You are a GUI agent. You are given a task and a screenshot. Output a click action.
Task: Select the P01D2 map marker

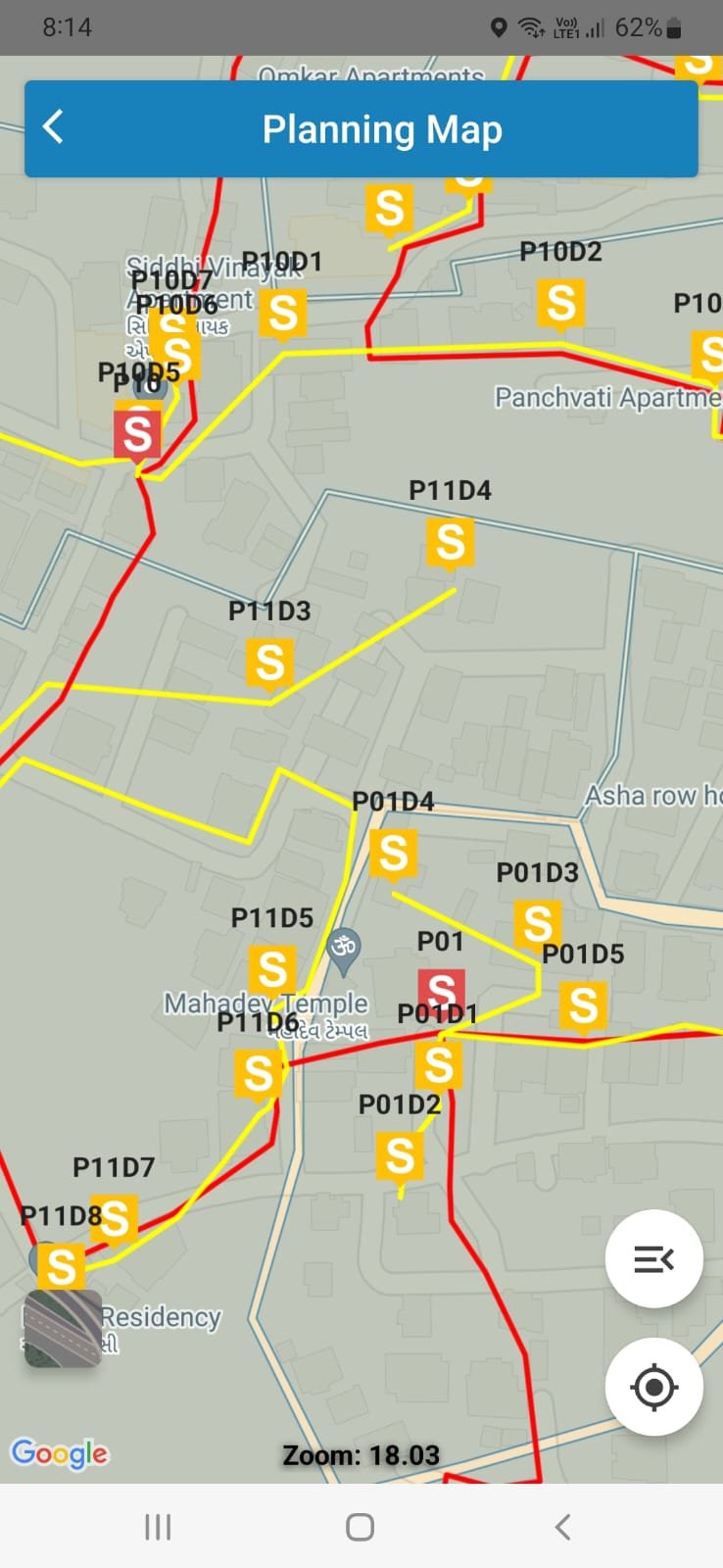pyautogui.click(x=400, y=1156)
